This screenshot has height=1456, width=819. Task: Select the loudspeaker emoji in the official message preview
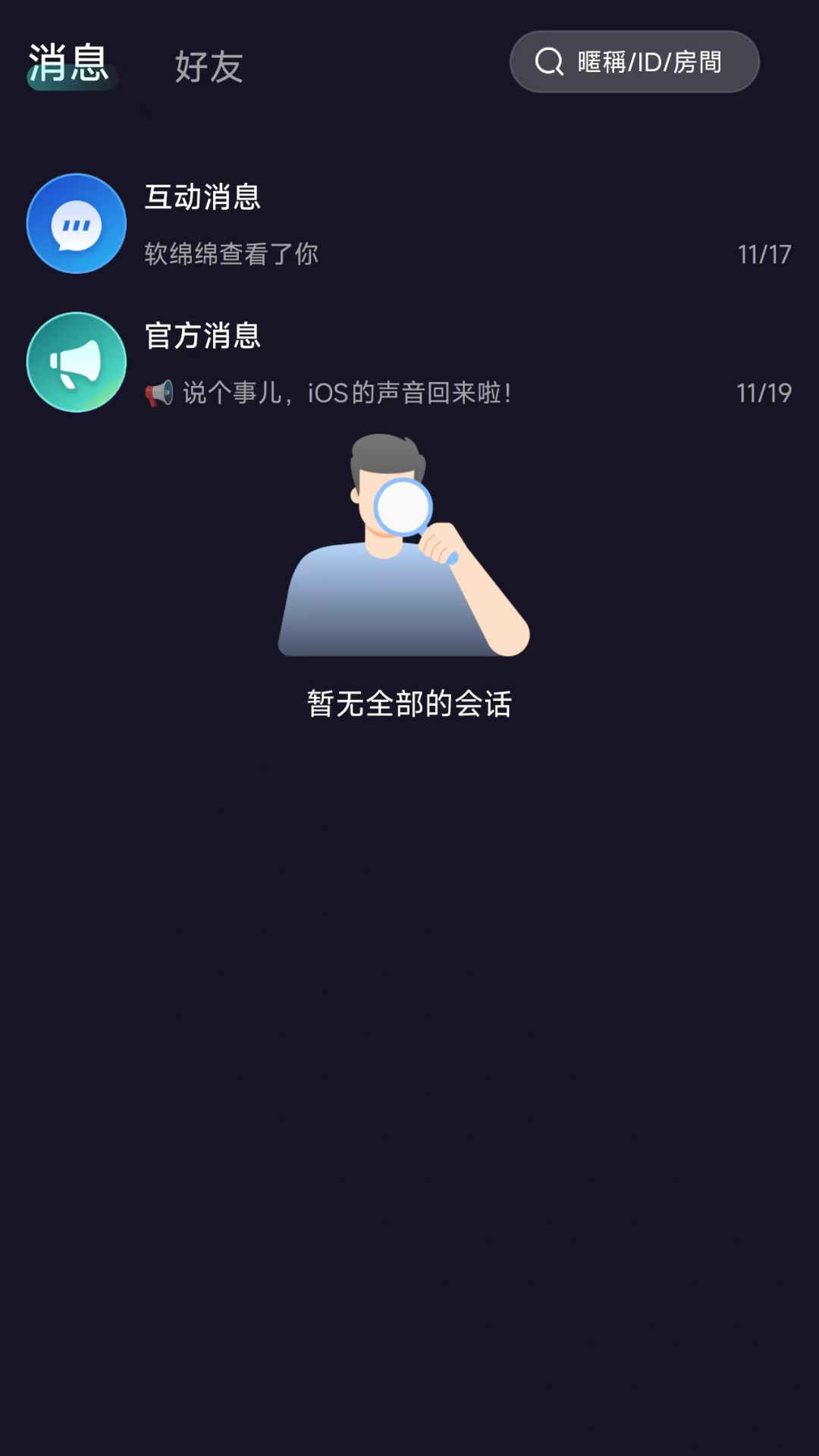click(158, 394)
